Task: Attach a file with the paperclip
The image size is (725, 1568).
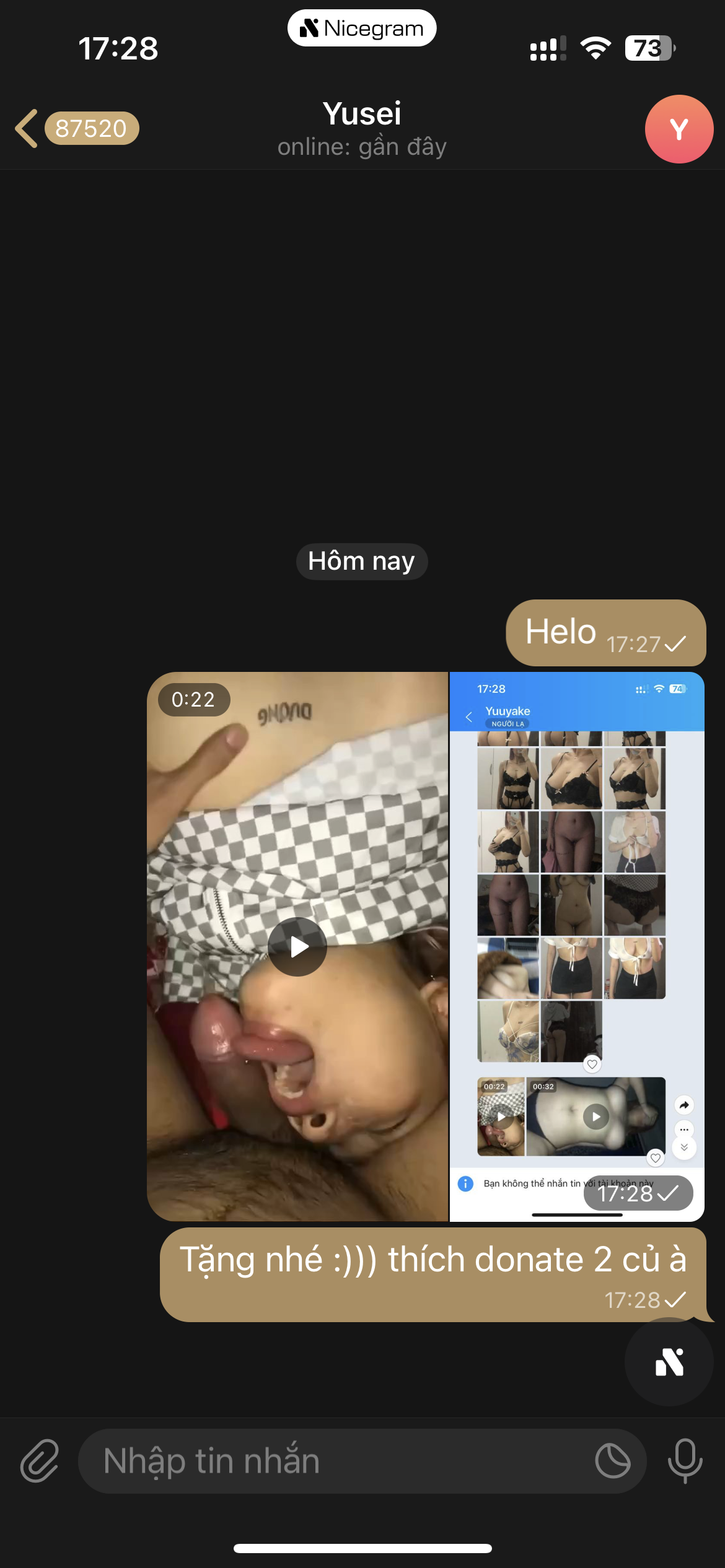Action: click(40, 1461)
